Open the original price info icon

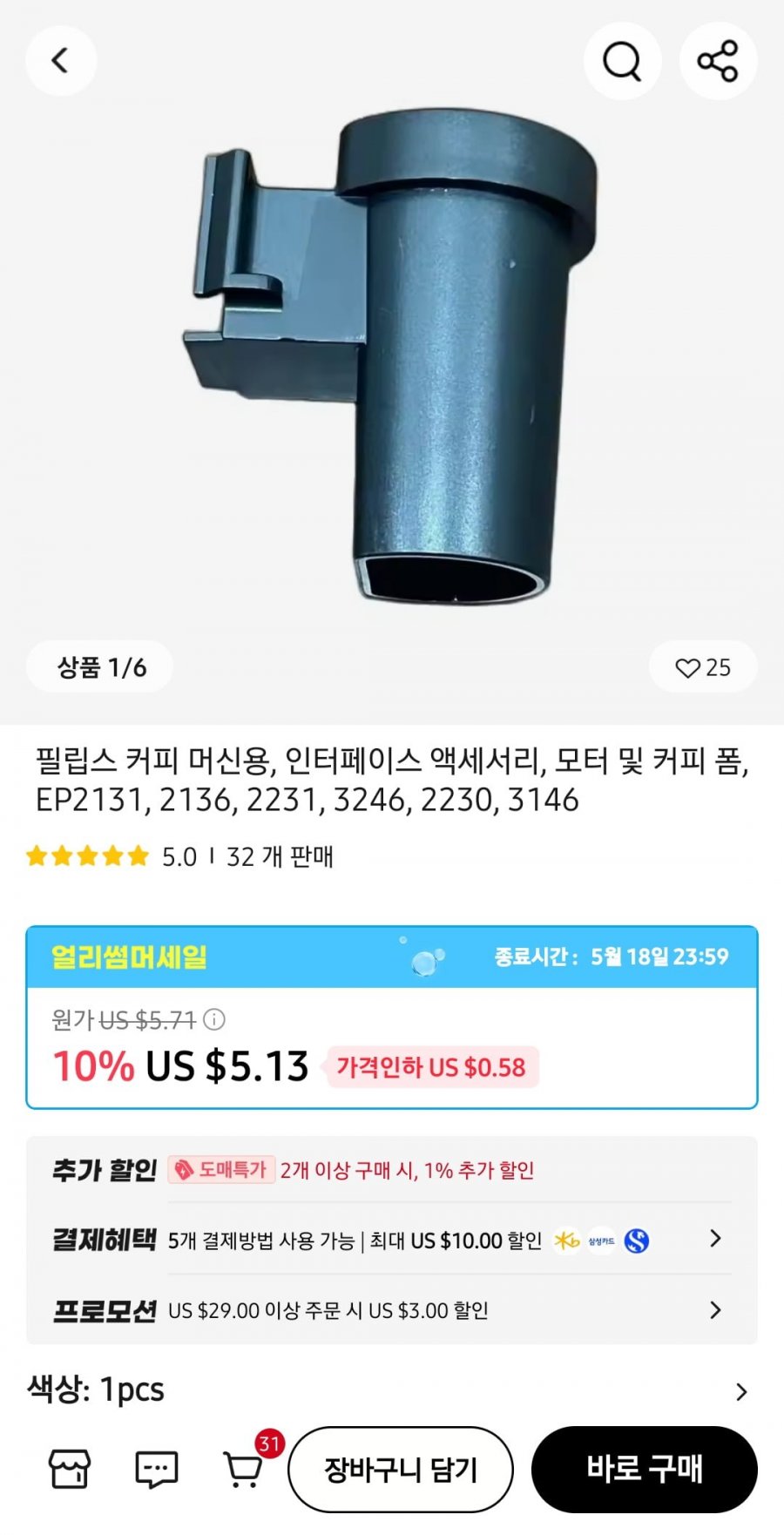tap(214, 1019)
